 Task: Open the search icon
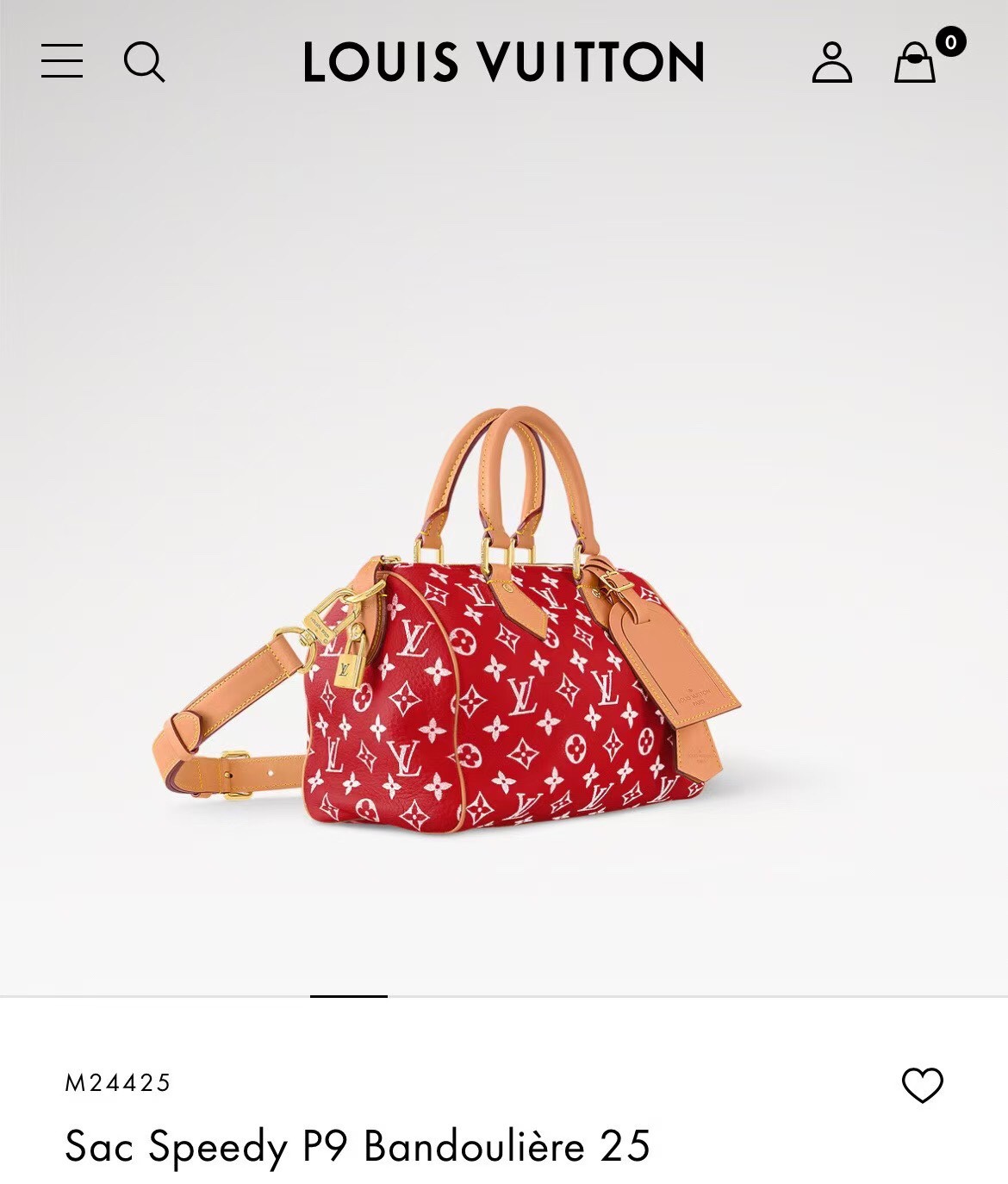[144, 62]
